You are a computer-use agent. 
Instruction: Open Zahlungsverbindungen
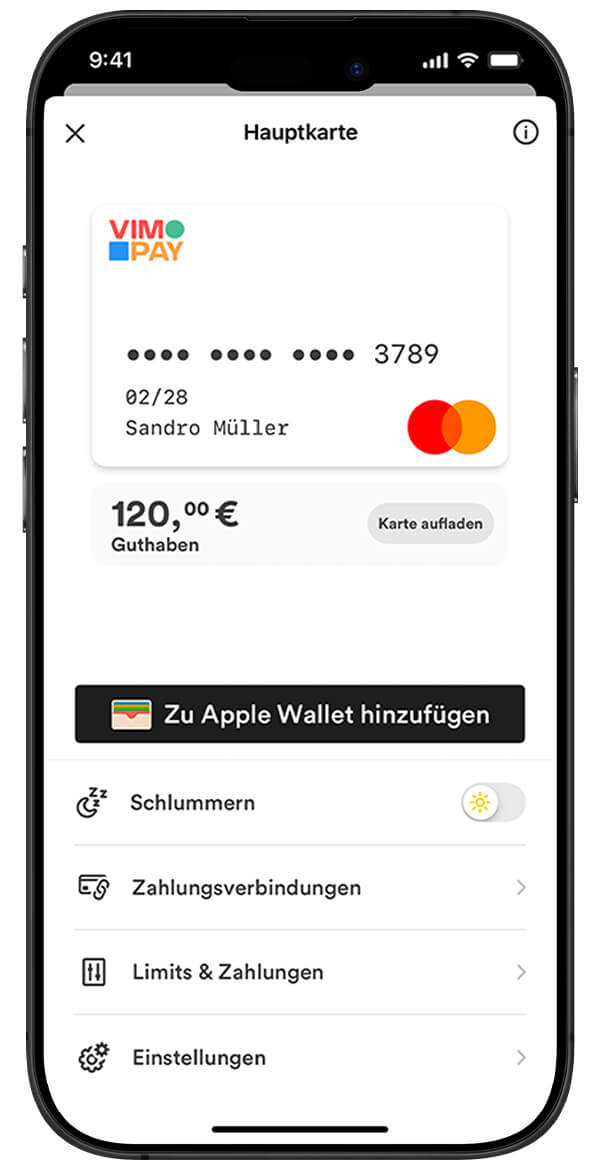pos(300,888)
